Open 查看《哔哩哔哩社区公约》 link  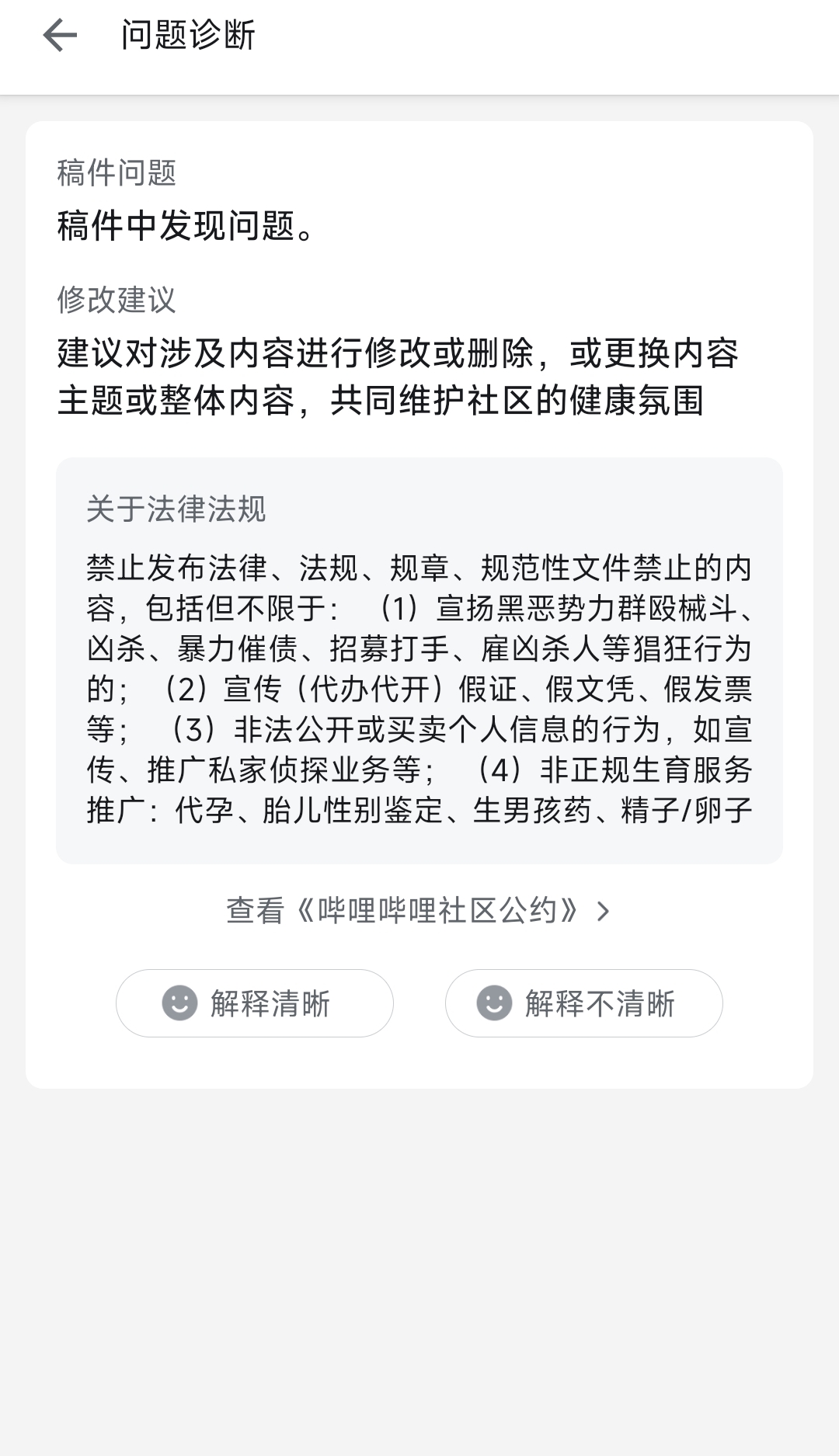pos(418,910)
